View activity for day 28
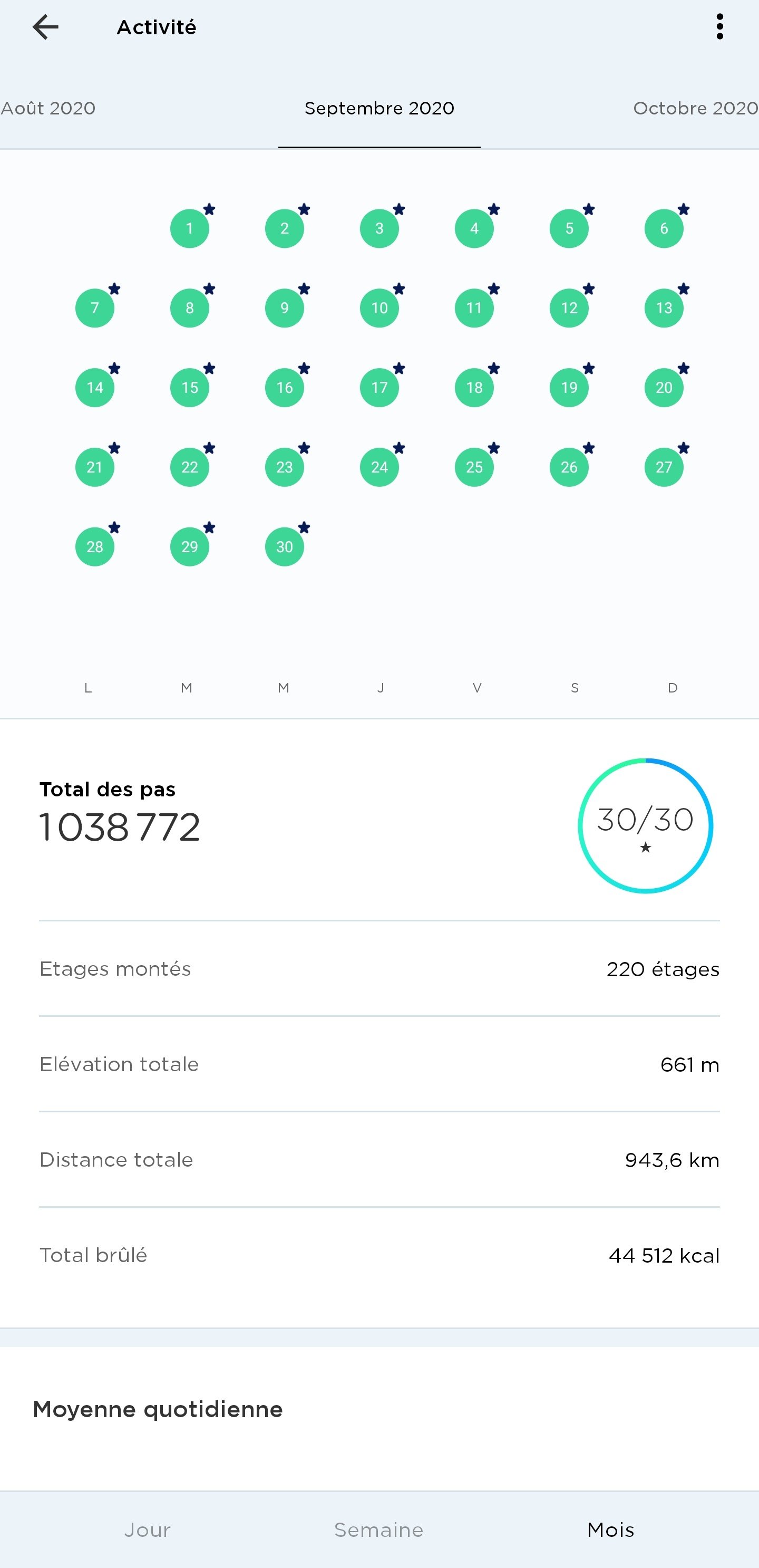Image resolution: width=759 pixels, height=1568 pixels. 95,546
